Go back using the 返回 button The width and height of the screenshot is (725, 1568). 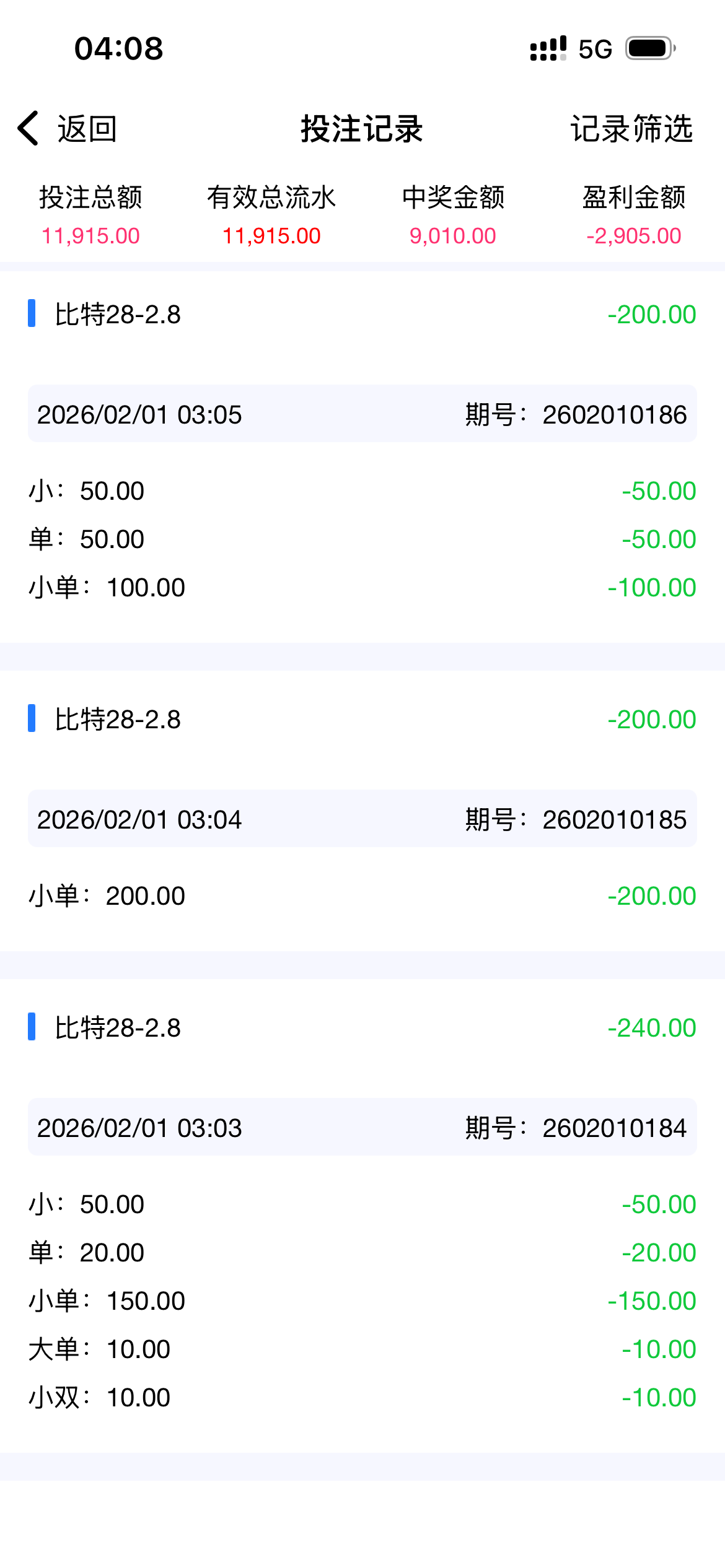[x=67, y=129]
